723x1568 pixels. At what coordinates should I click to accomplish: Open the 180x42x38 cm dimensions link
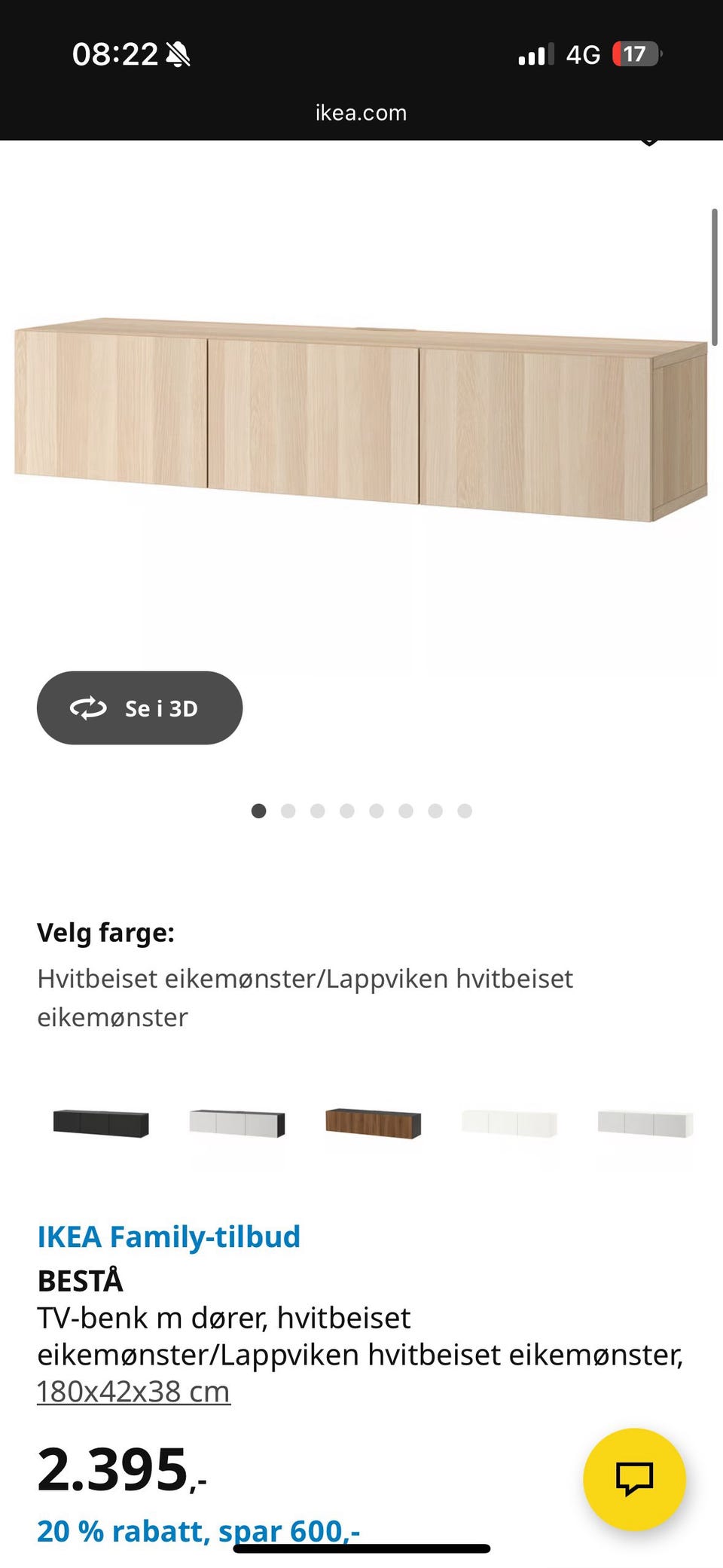(133, 1392)
